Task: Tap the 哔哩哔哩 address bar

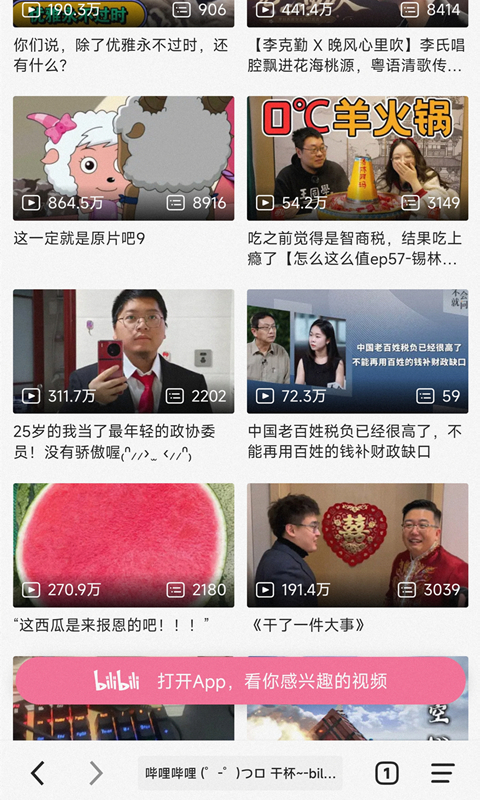Action: click(x=240, y=773)
